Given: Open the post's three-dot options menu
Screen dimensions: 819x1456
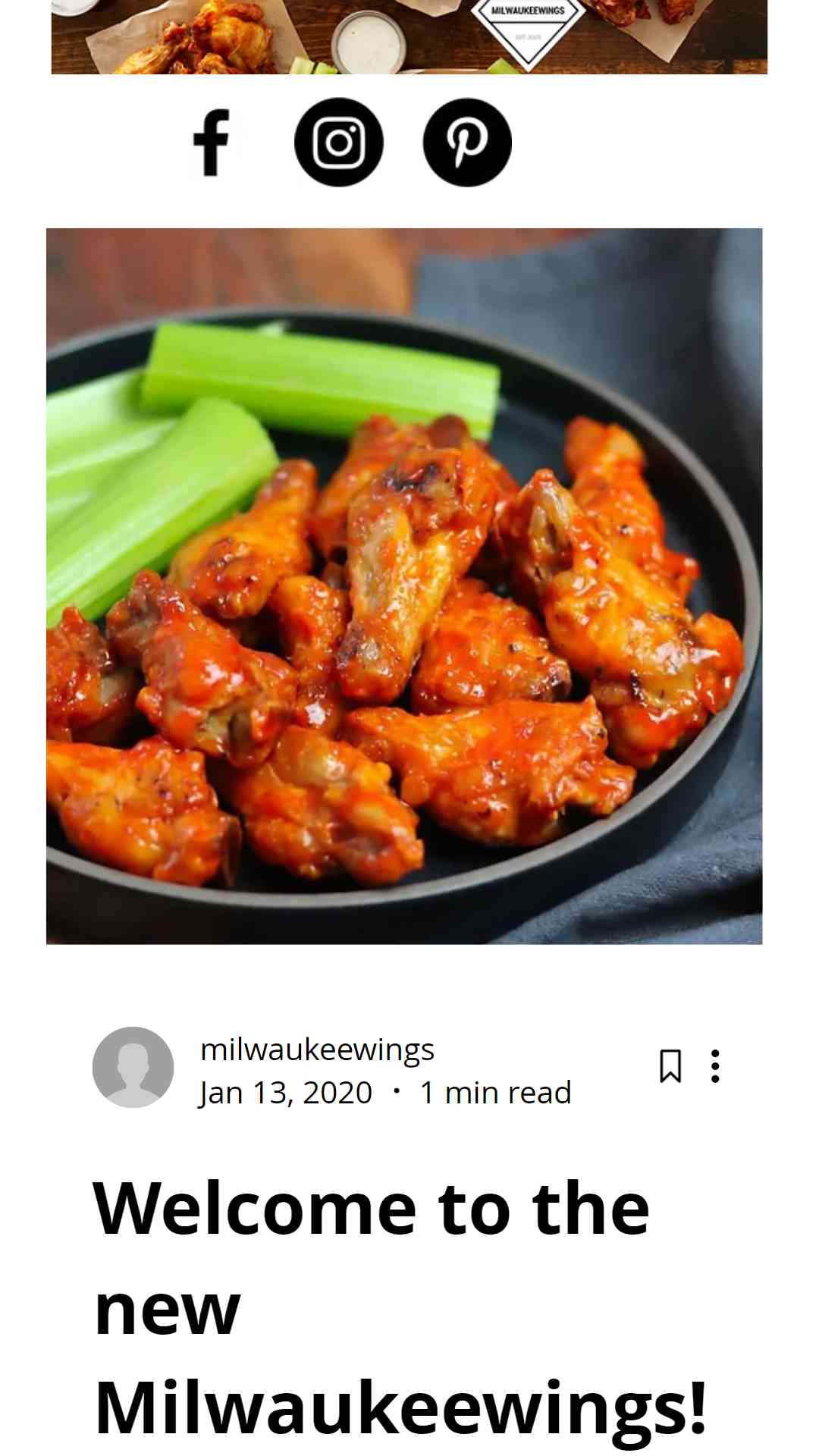Looking at the screenshot, I should [715, 1066].
